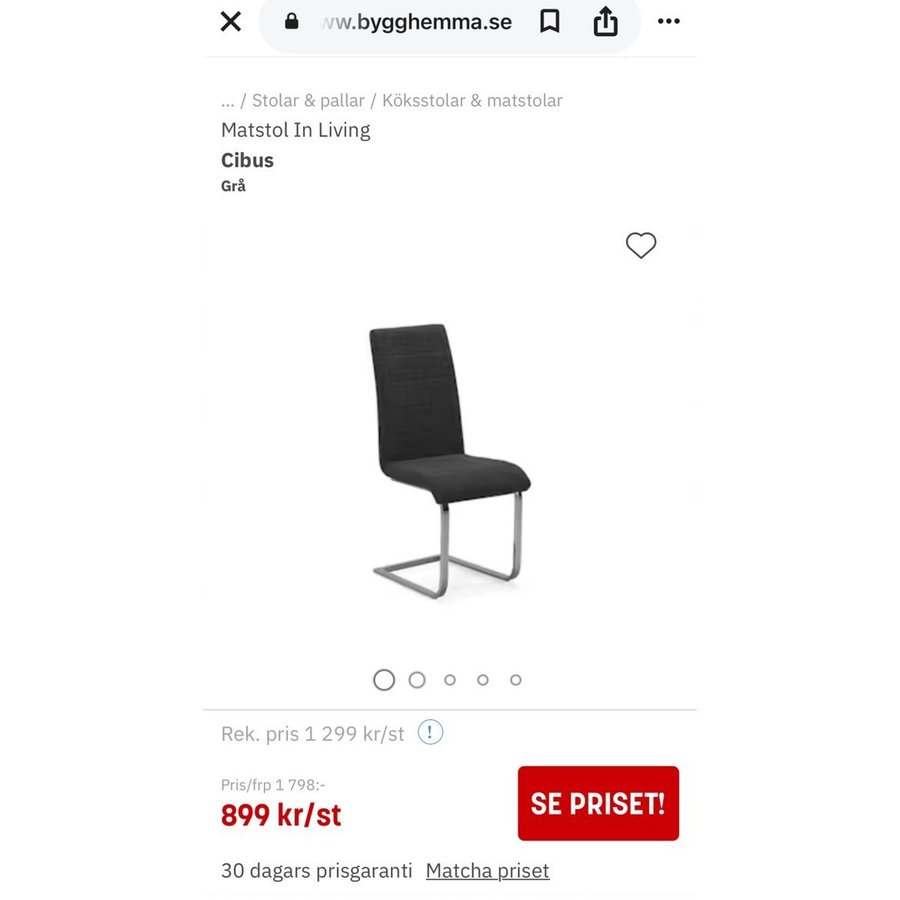This screenshot has height=900, width=900.
Task: Open Köksstolar & matstolar category
Action: pos(472,100)
